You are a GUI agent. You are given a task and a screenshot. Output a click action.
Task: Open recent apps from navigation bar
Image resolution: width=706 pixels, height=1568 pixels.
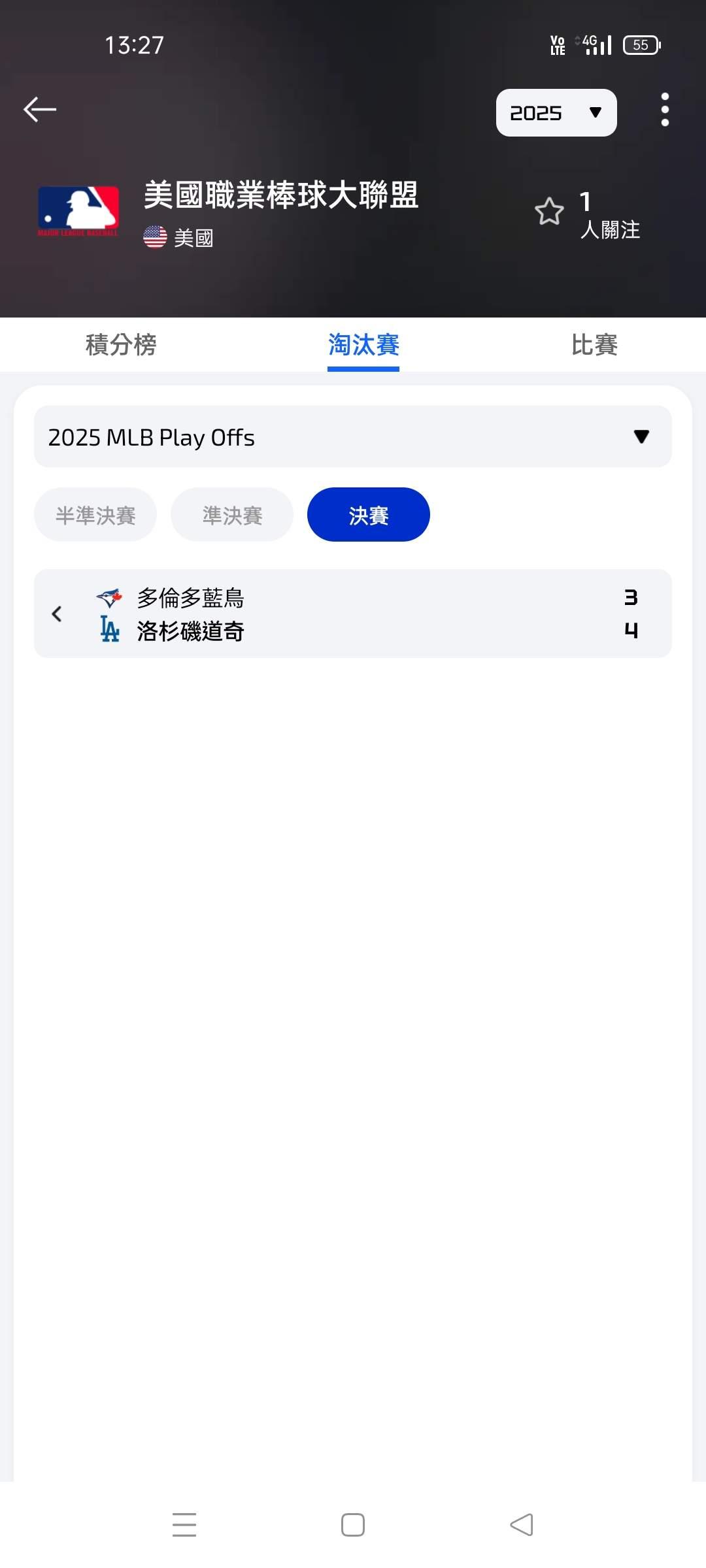click(184, 1525)
